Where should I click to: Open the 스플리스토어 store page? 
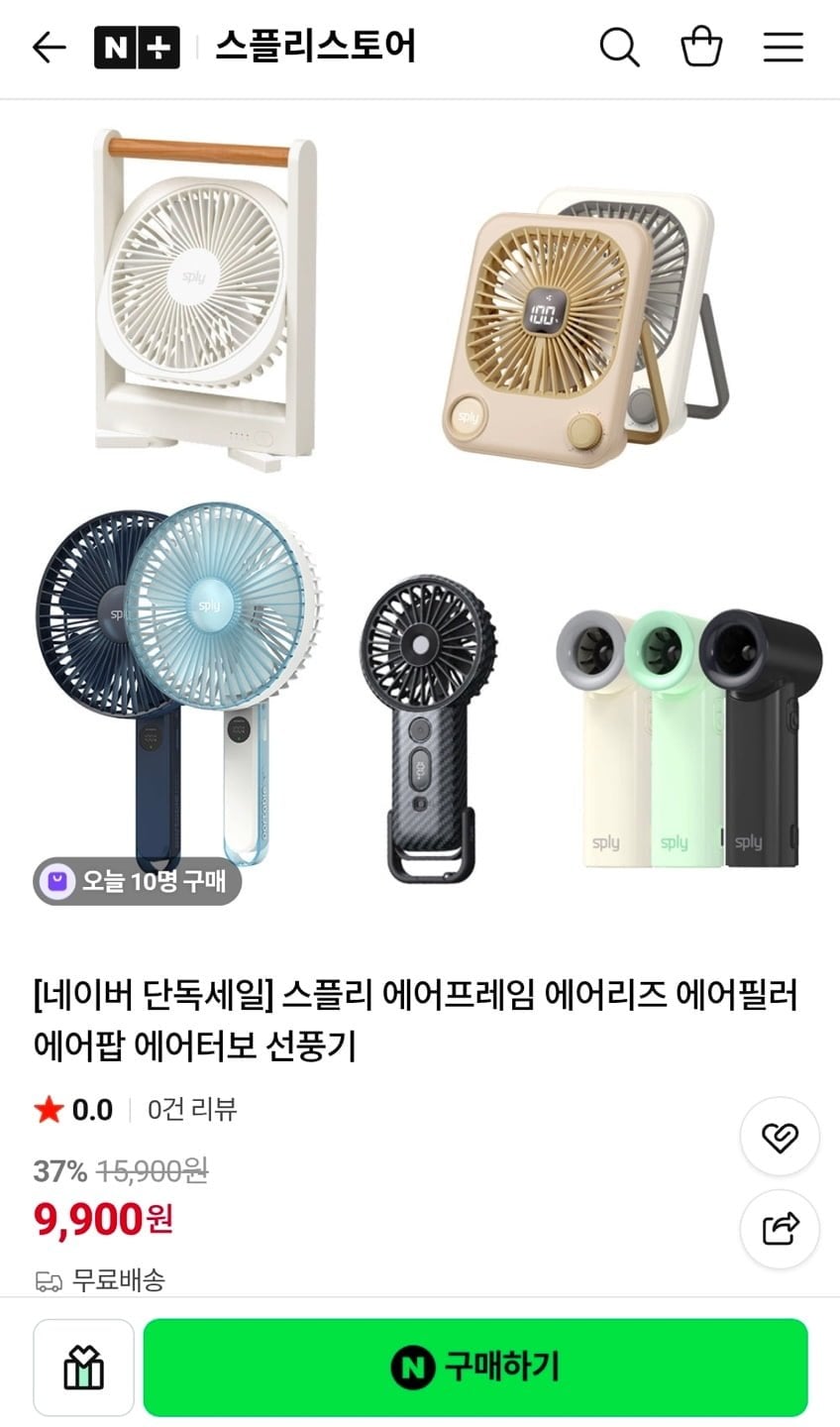click(x=315, y=47)
